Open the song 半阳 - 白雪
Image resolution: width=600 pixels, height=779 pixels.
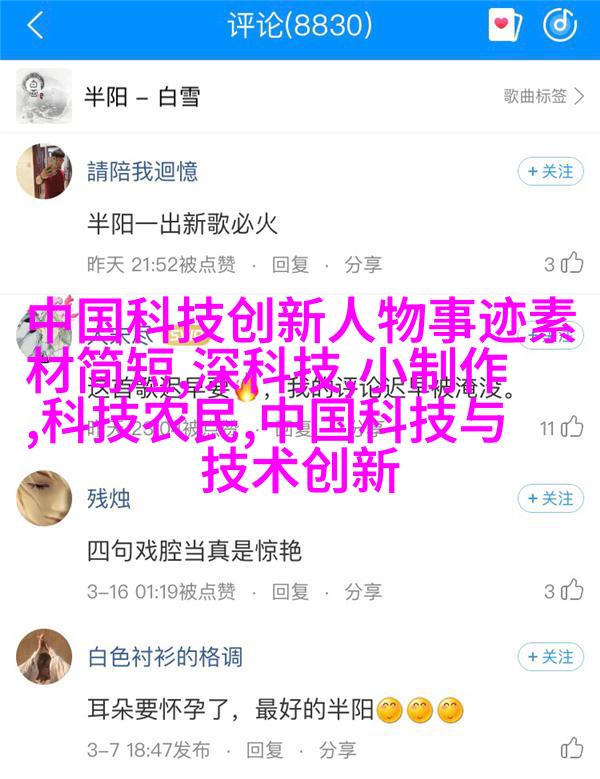pos(140,96)
